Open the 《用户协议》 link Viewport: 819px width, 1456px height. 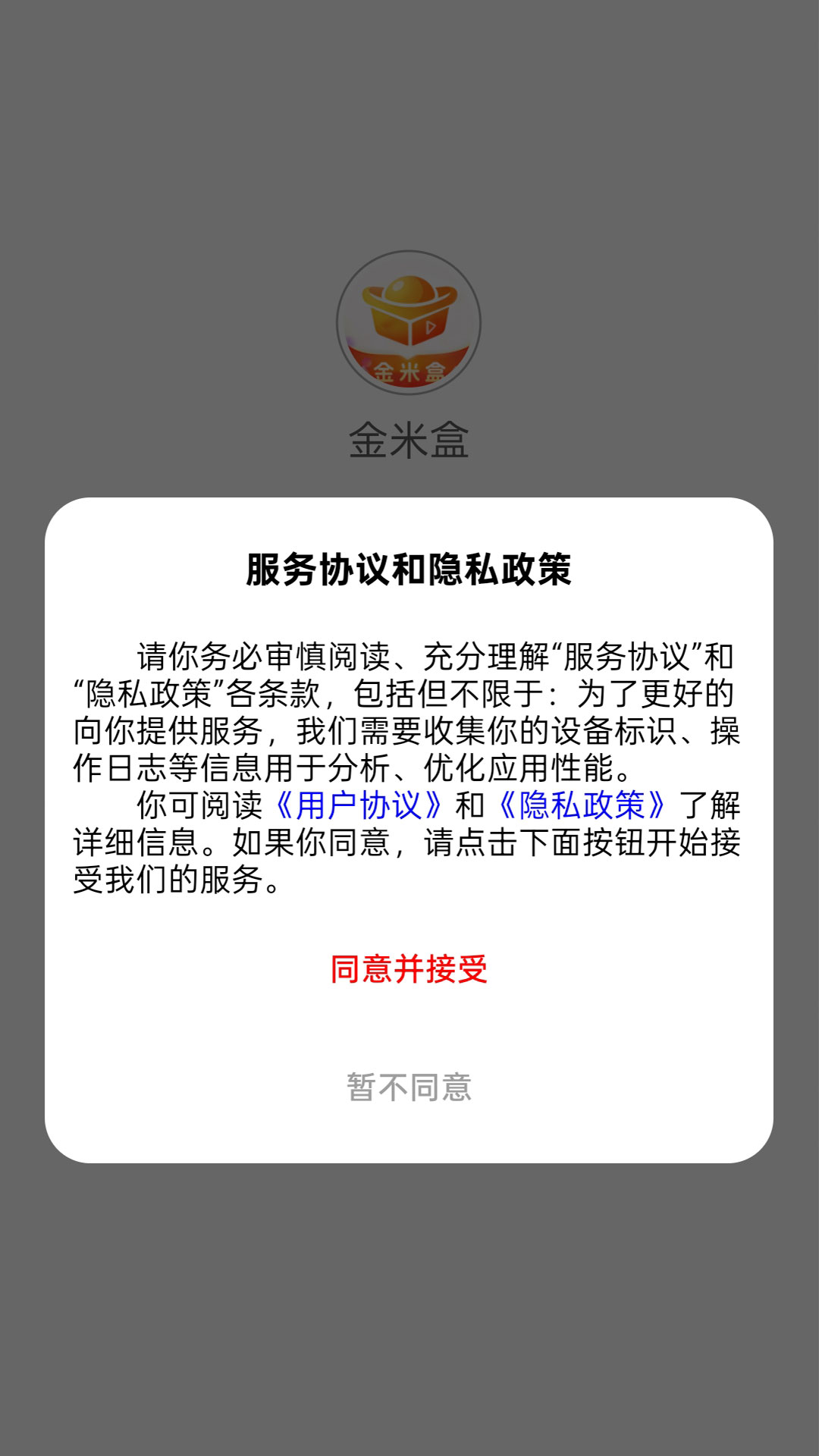point(359,805)
